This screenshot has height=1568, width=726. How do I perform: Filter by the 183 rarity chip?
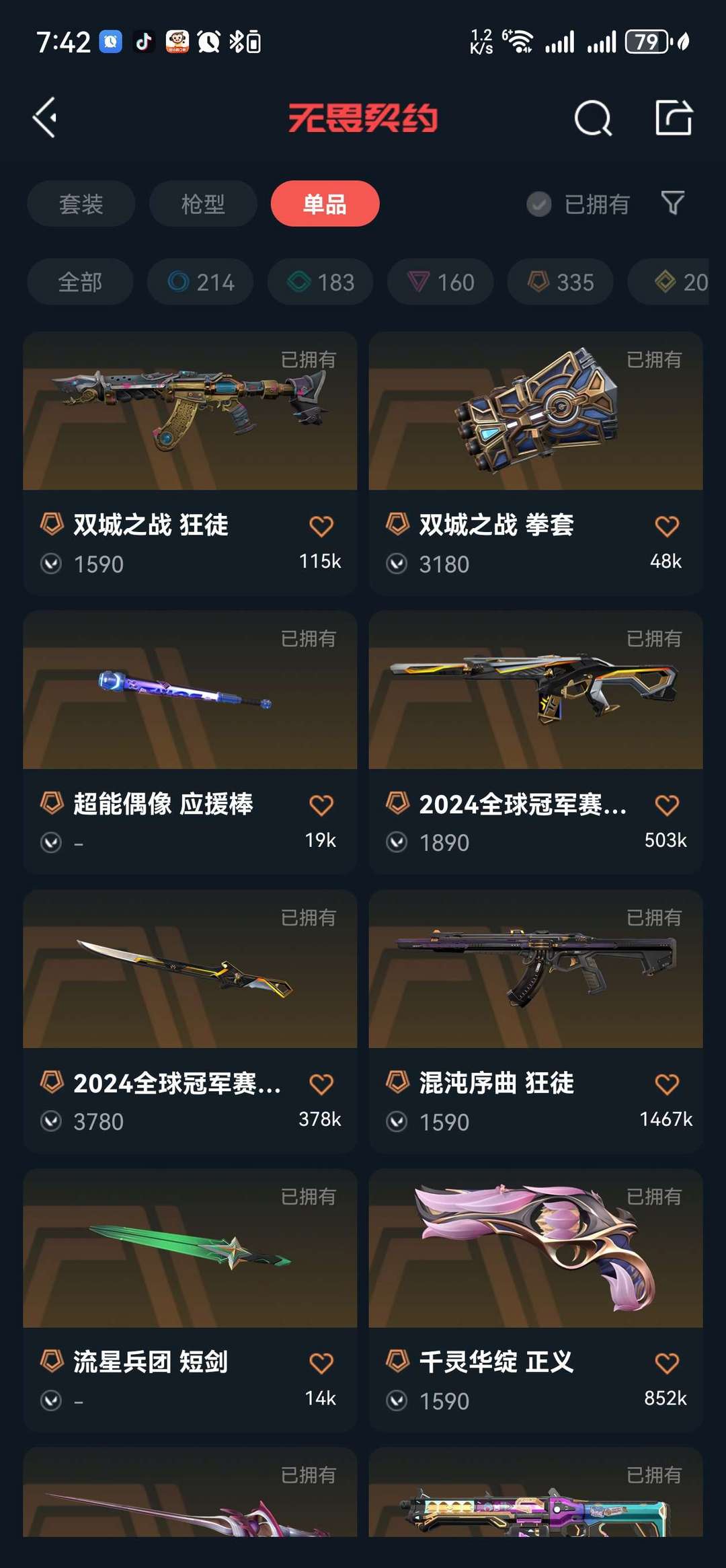tap(320, 282)
